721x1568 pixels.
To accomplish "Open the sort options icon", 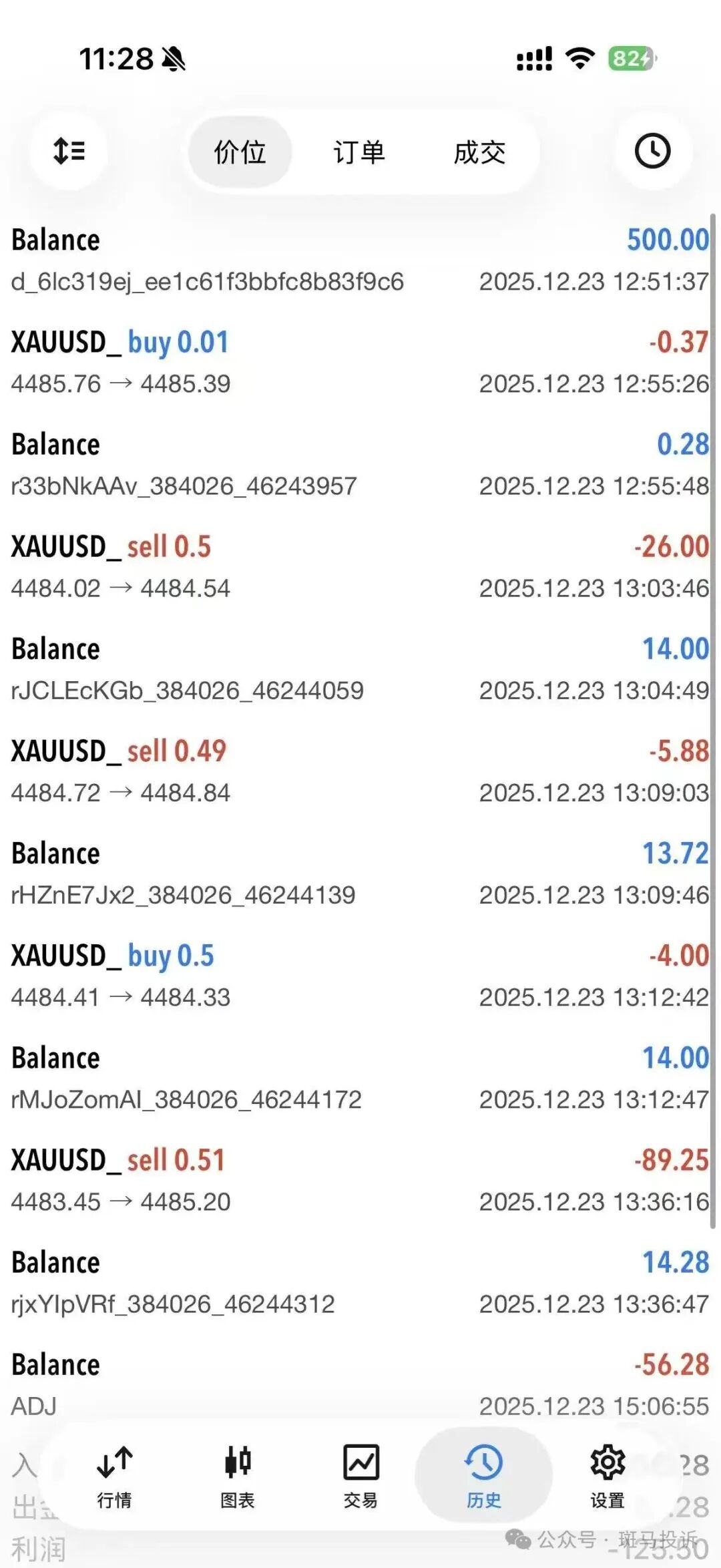I will (x=69, y=151).
